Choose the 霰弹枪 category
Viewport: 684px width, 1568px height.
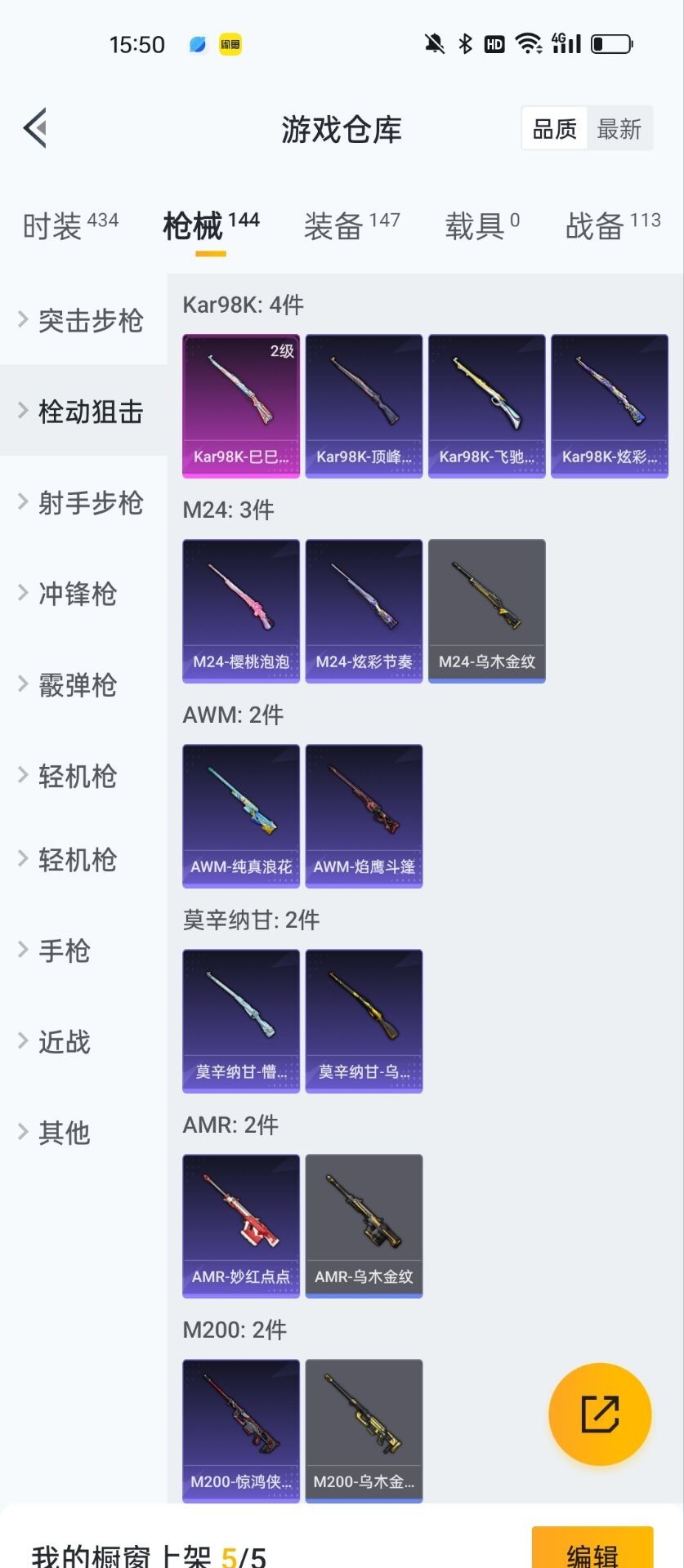click(x=78, y=684)
